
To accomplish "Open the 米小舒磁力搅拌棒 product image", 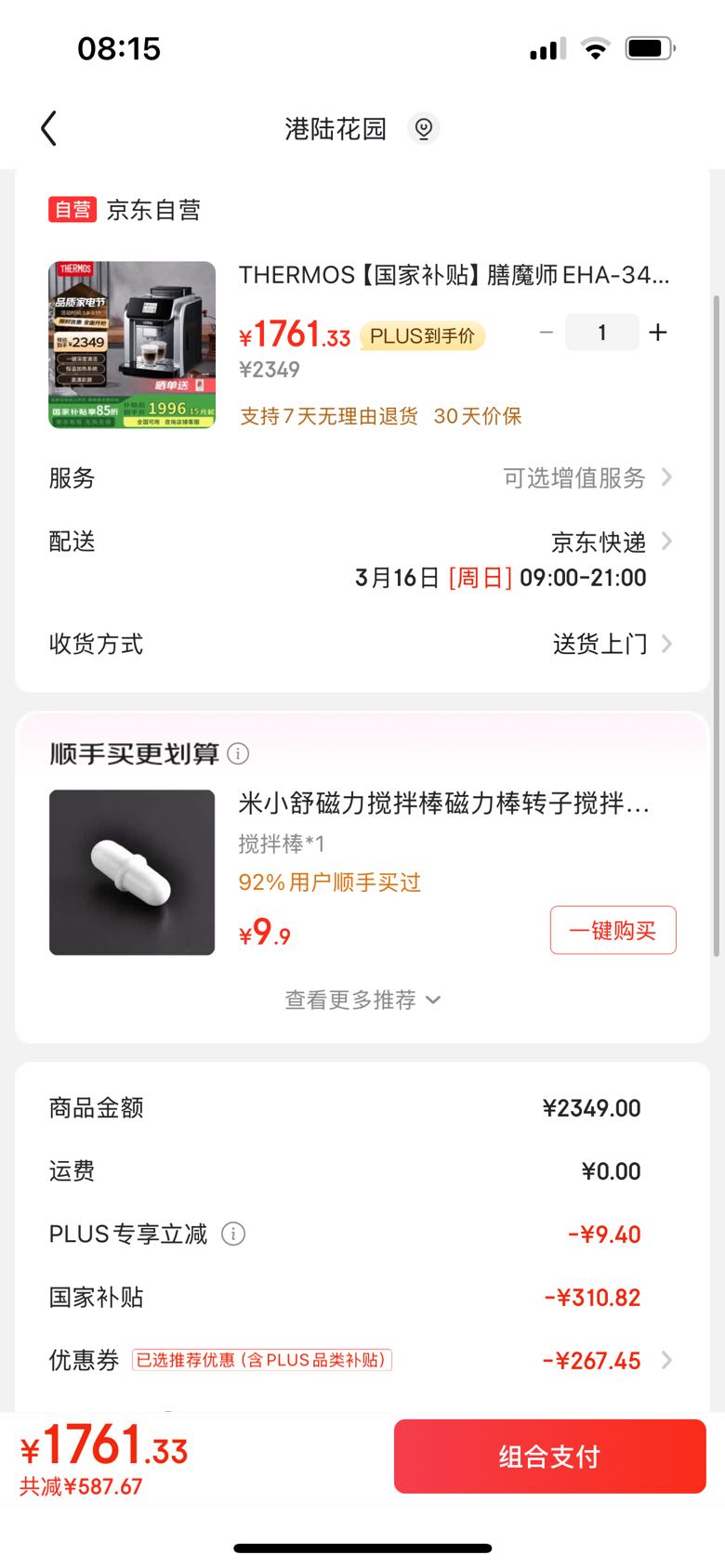I will [x=132, y=872].
